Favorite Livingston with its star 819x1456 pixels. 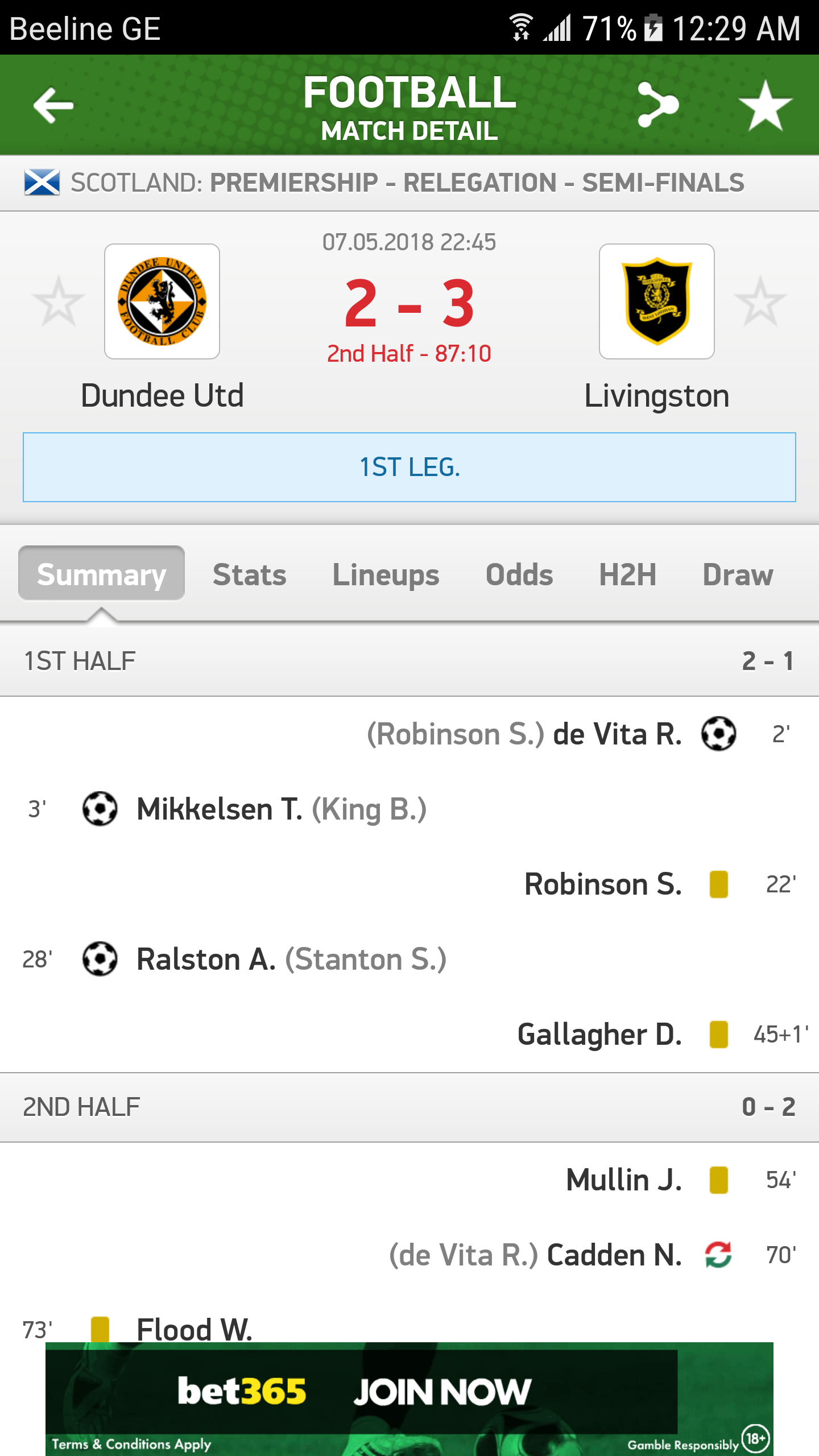pos(760,302)
